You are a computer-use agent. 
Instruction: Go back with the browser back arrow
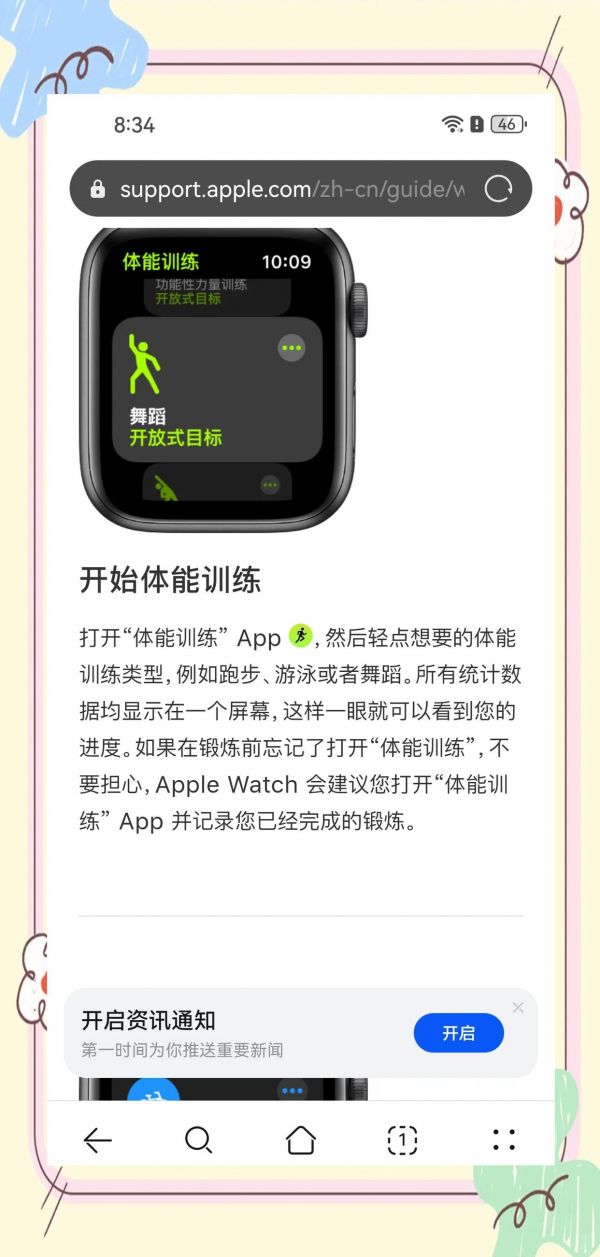tap(97, 1140)
